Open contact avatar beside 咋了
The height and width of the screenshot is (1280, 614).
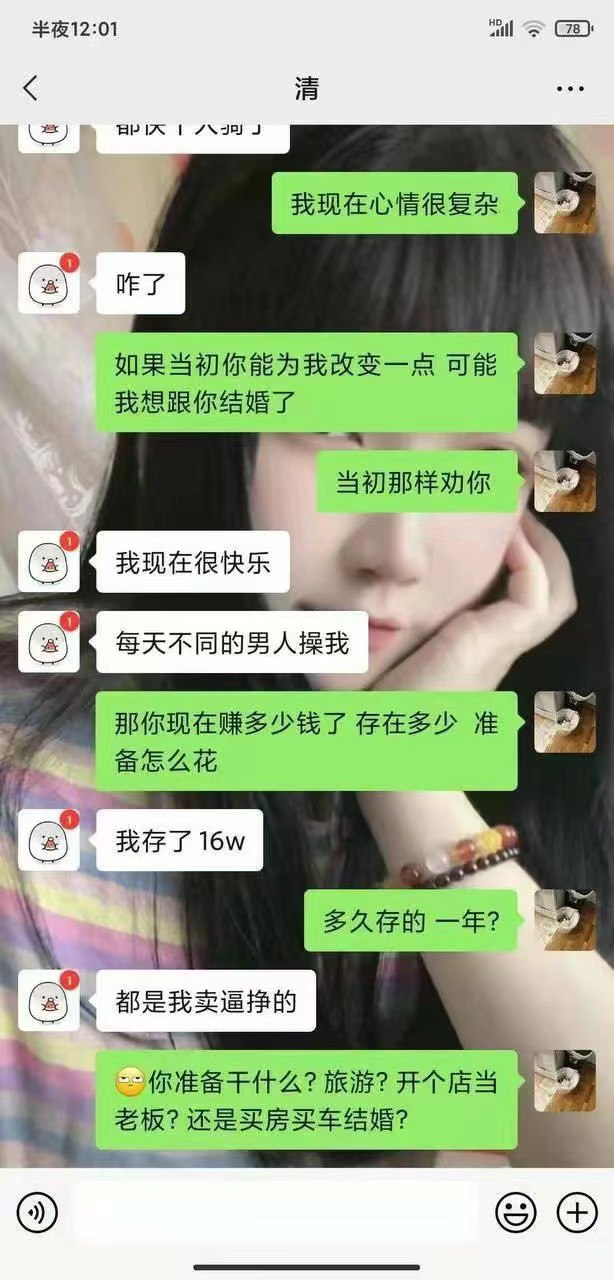click(x=48, y=284)
